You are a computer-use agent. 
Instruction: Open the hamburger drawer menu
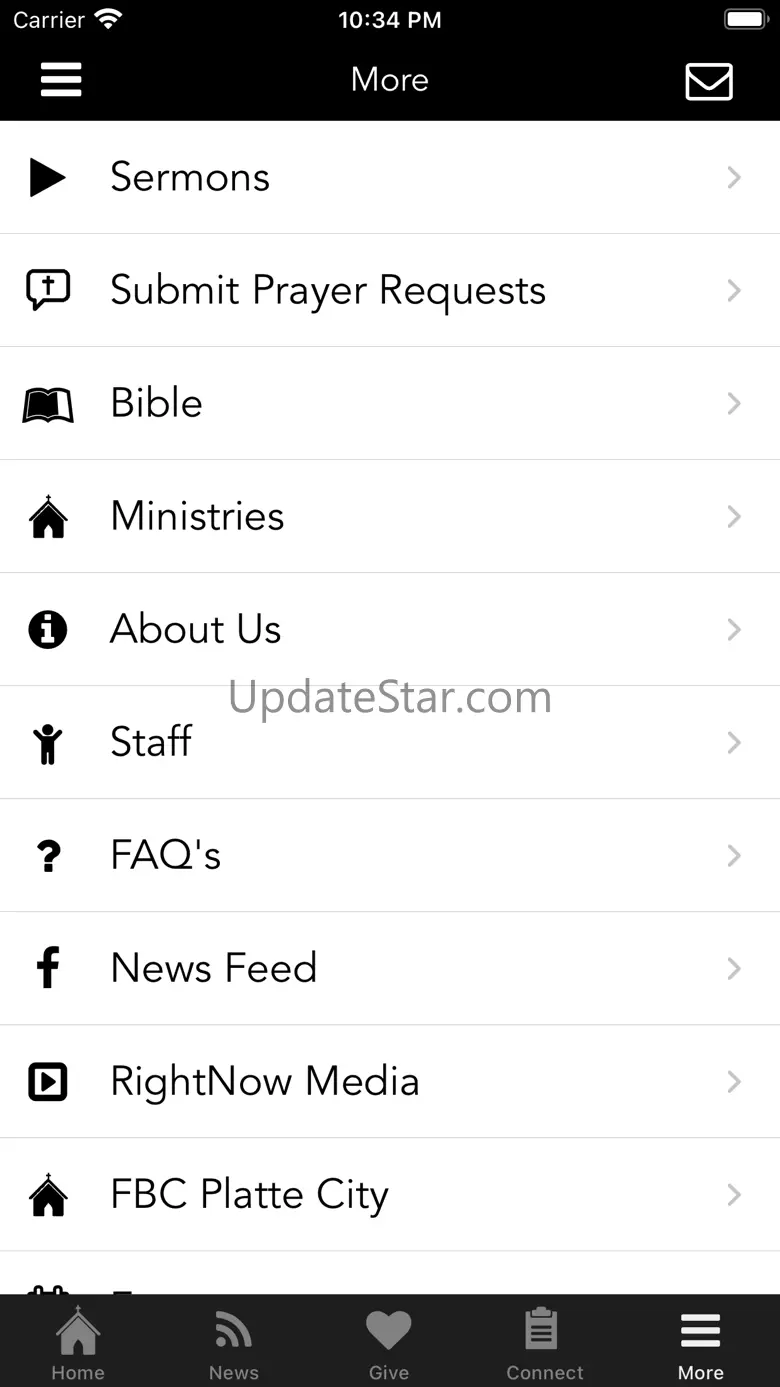click(x=61, y=80)
